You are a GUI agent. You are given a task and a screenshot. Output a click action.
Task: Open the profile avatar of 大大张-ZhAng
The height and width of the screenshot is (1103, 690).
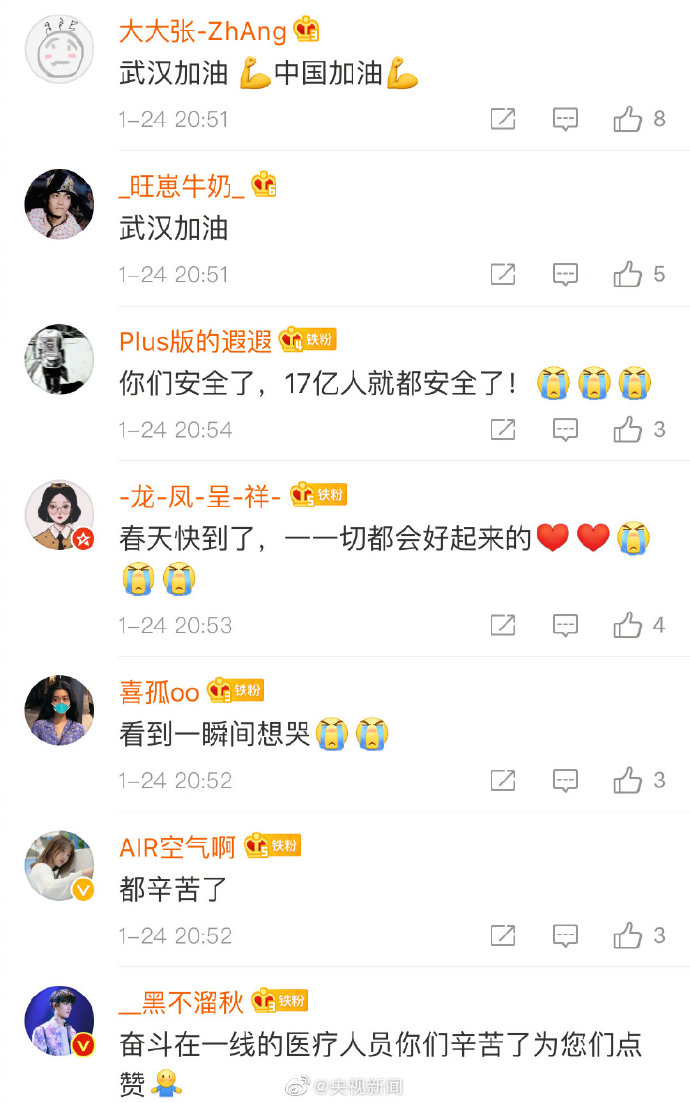[x=59, y=49]
